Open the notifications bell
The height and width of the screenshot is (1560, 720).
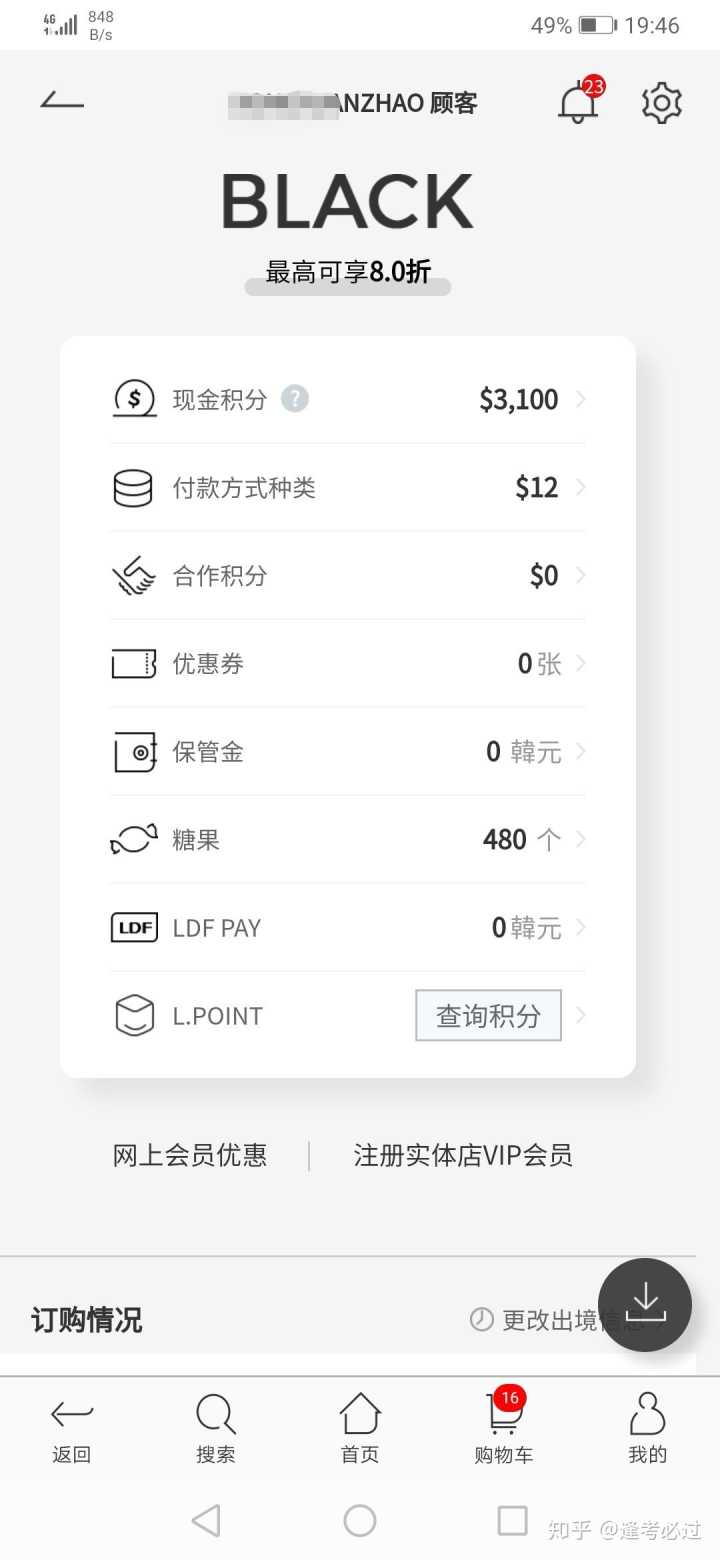(578, 103)
